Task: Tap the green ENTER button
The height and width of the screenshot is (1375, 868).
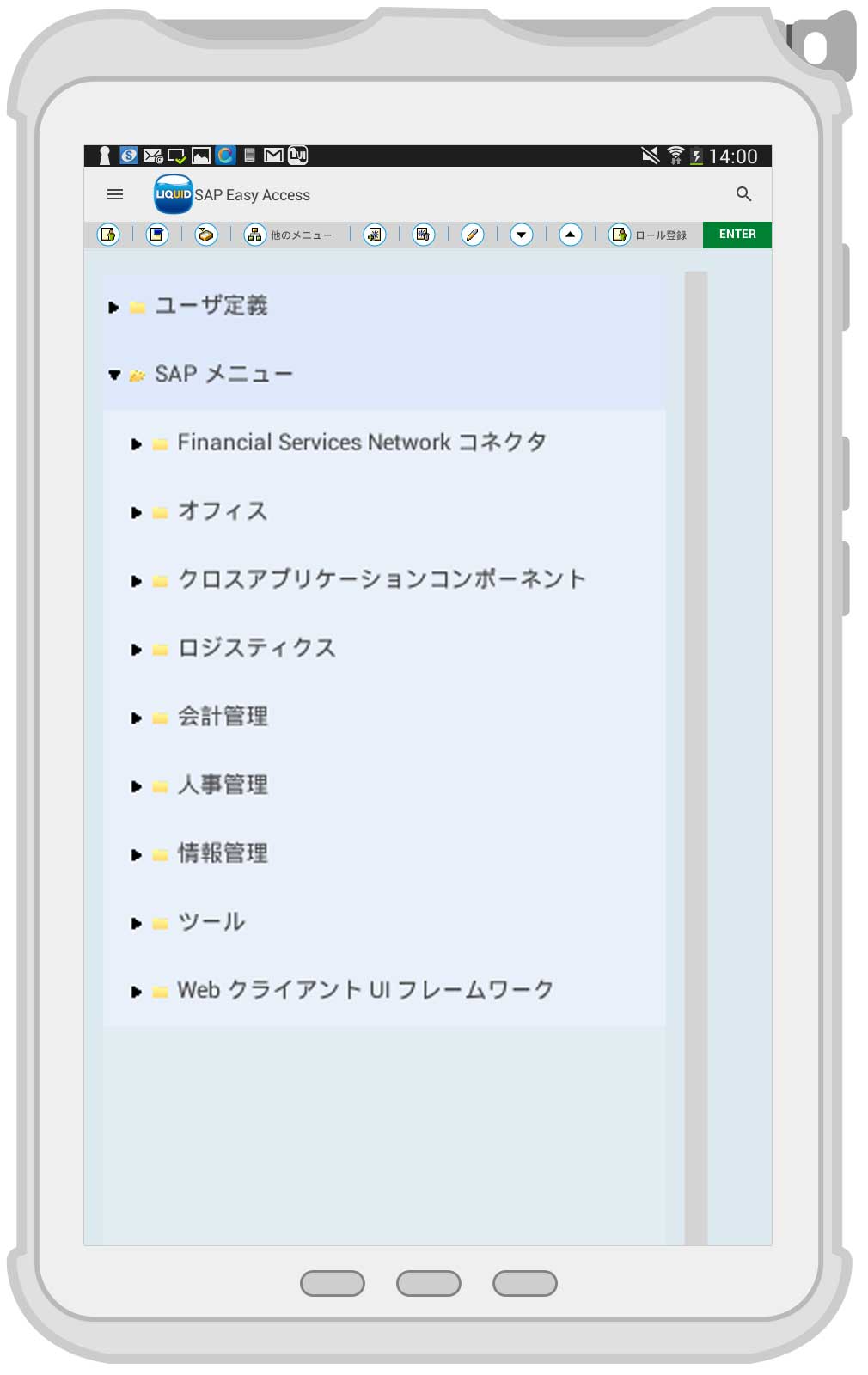Action: [737, 235]
